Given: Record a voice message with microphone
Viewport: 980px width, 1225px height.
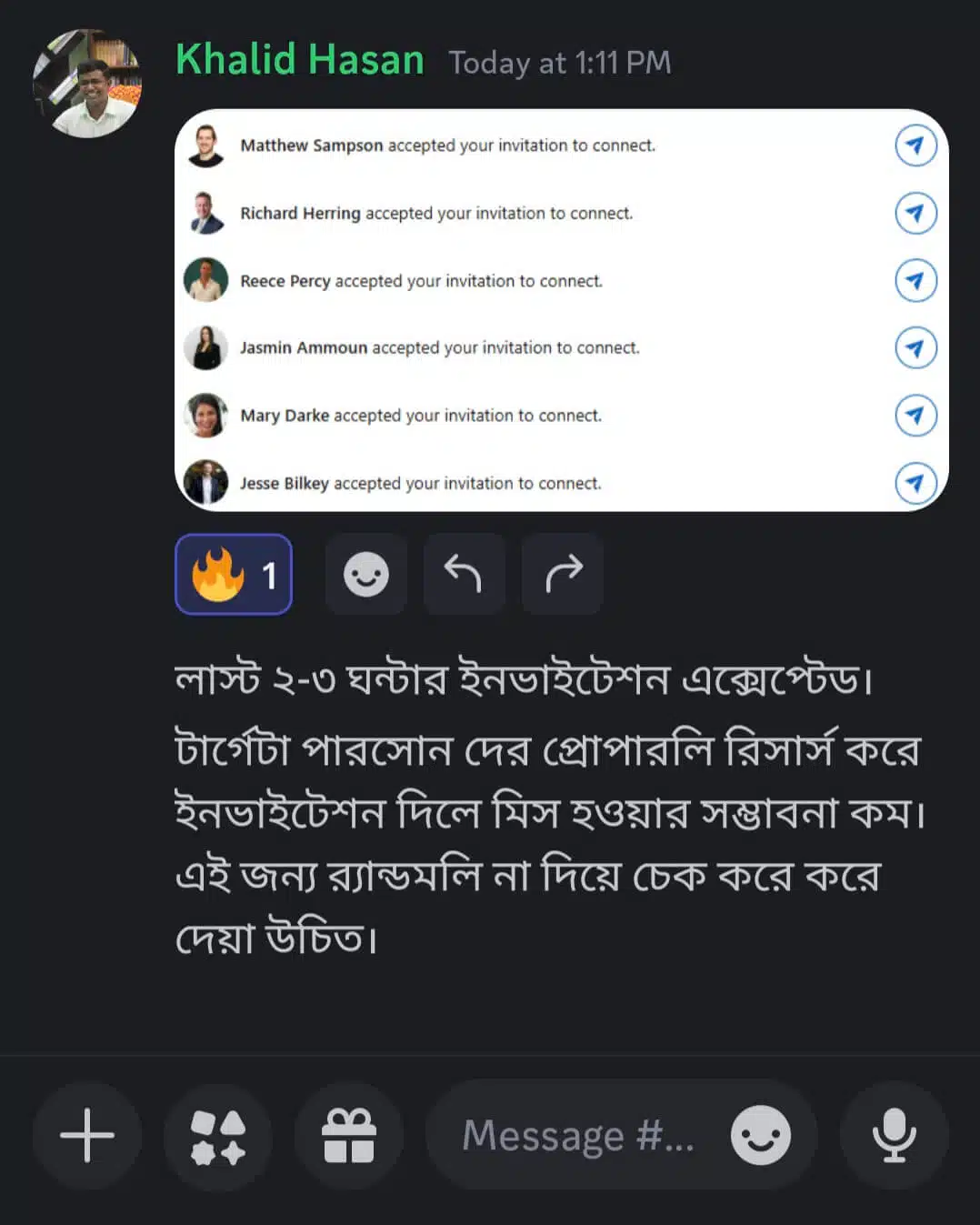Looking at the screenshot, I should click(894, 1135).
